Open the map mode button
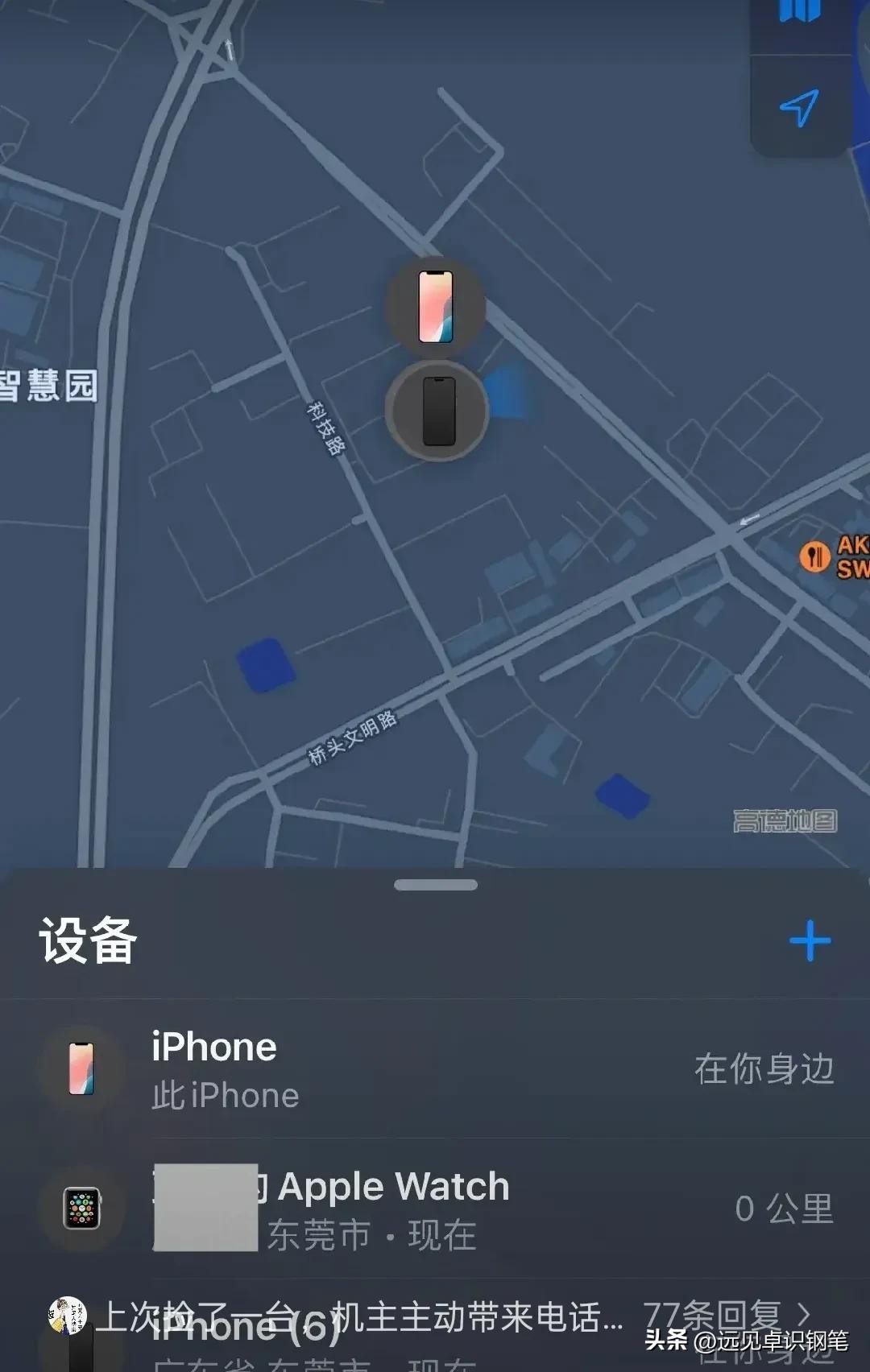Screen dimensions: 870x1372 (799, 14)
